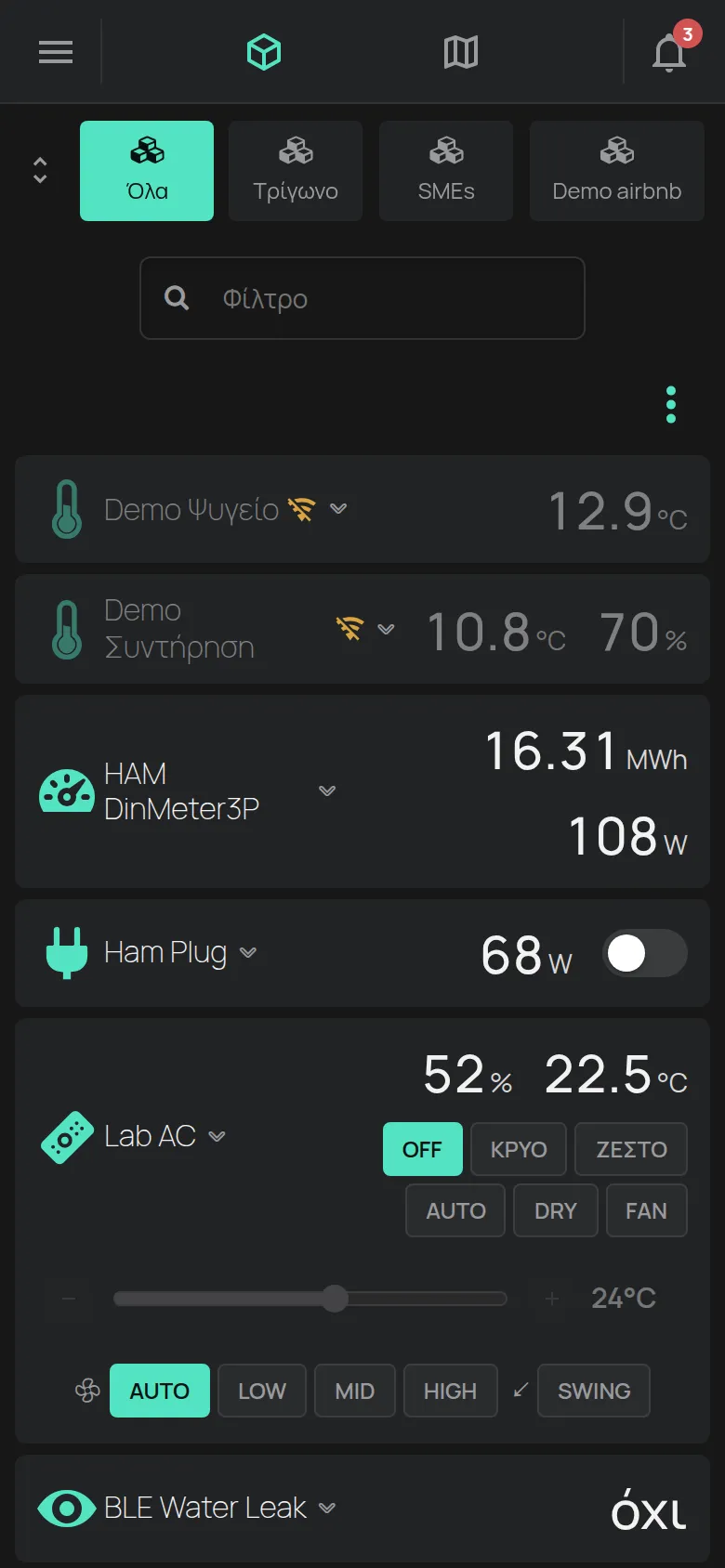Set Lab AC mode to ΖΕΣΤΟ
The width and height of the screenshot is (725, 1568).
[631, 1149]
